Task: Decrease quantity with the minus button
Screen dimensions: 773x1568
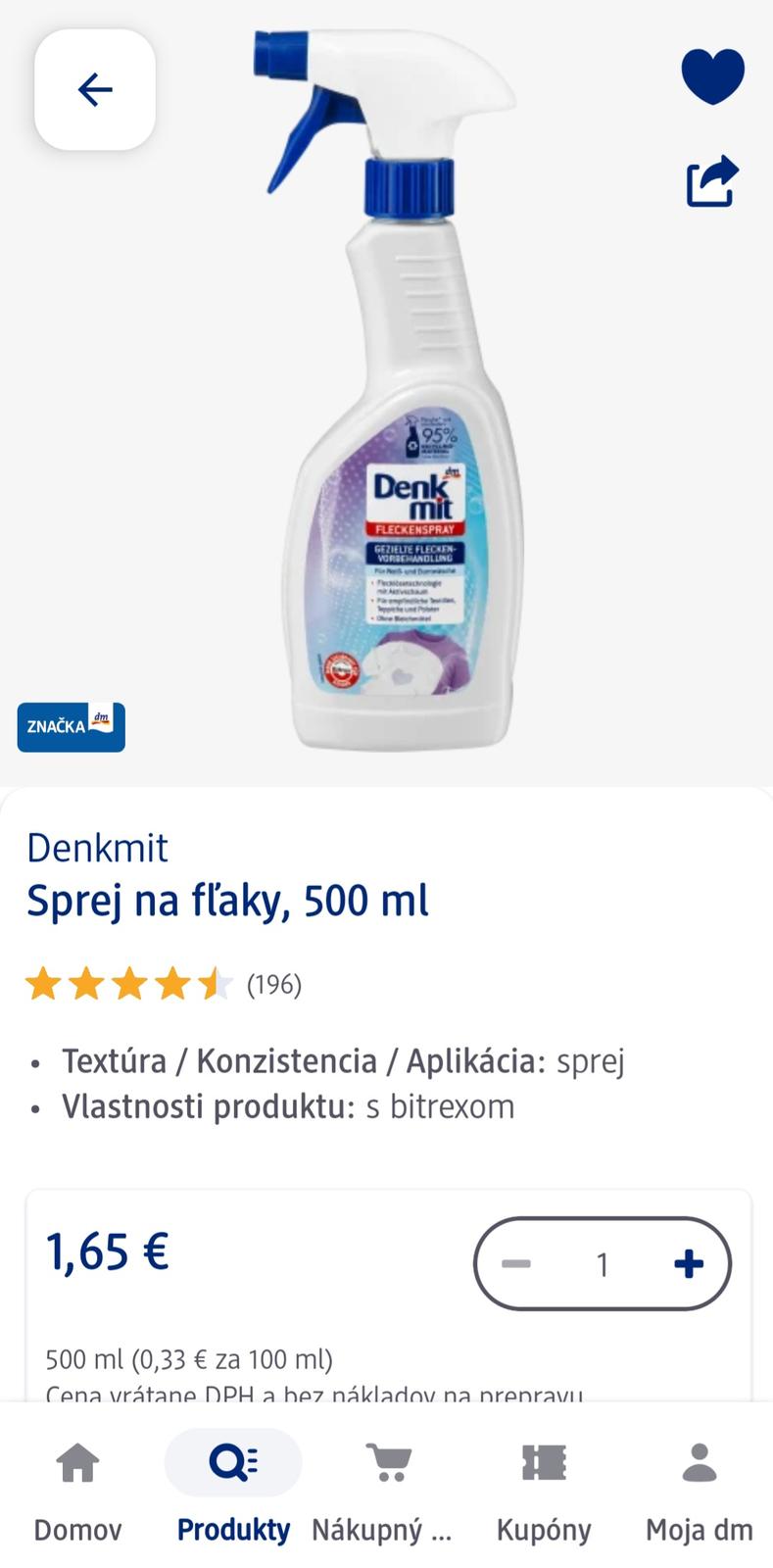Action: coord(516,1264)
